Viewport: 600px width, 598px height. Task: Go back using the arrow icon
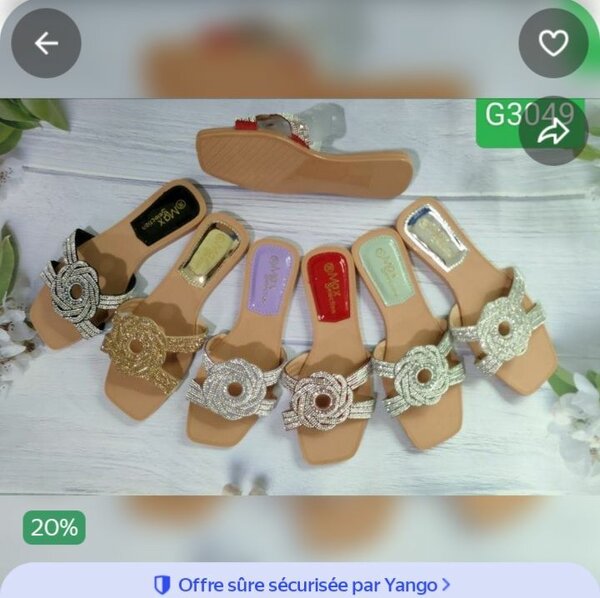coord(46,43)
